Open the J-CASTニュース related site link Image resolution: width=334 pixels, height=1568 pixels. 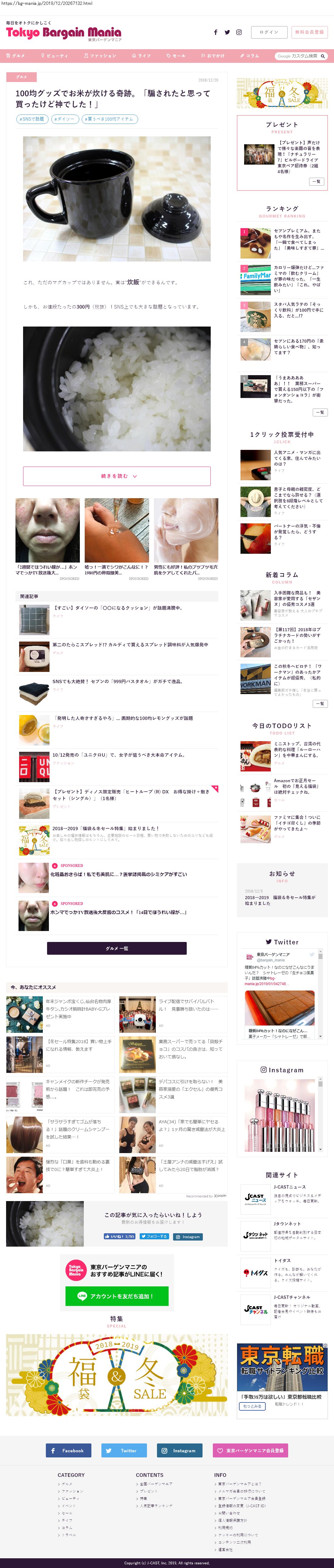coord(290,1187)
